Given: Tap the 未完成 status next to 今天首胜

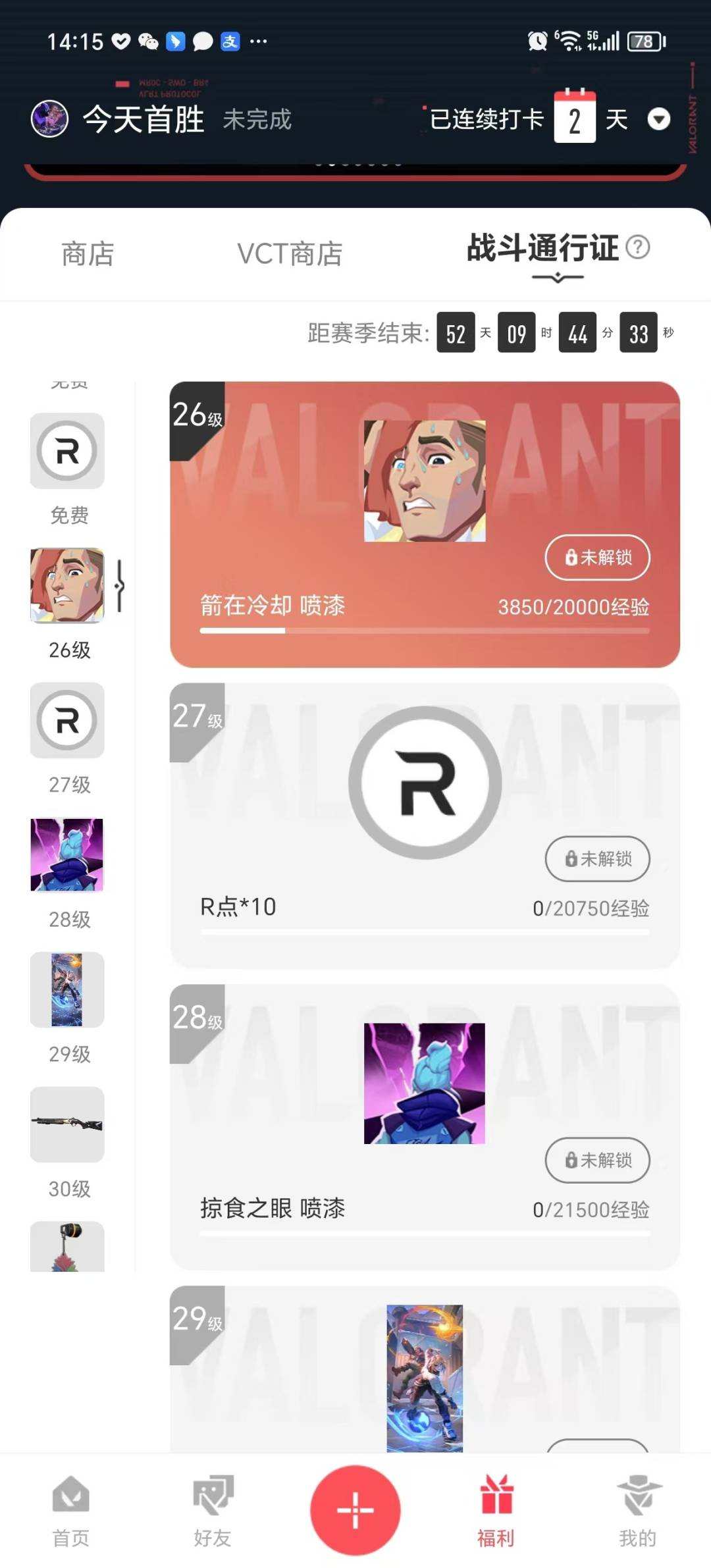Looking at the screenshot, I should (258, 120).
